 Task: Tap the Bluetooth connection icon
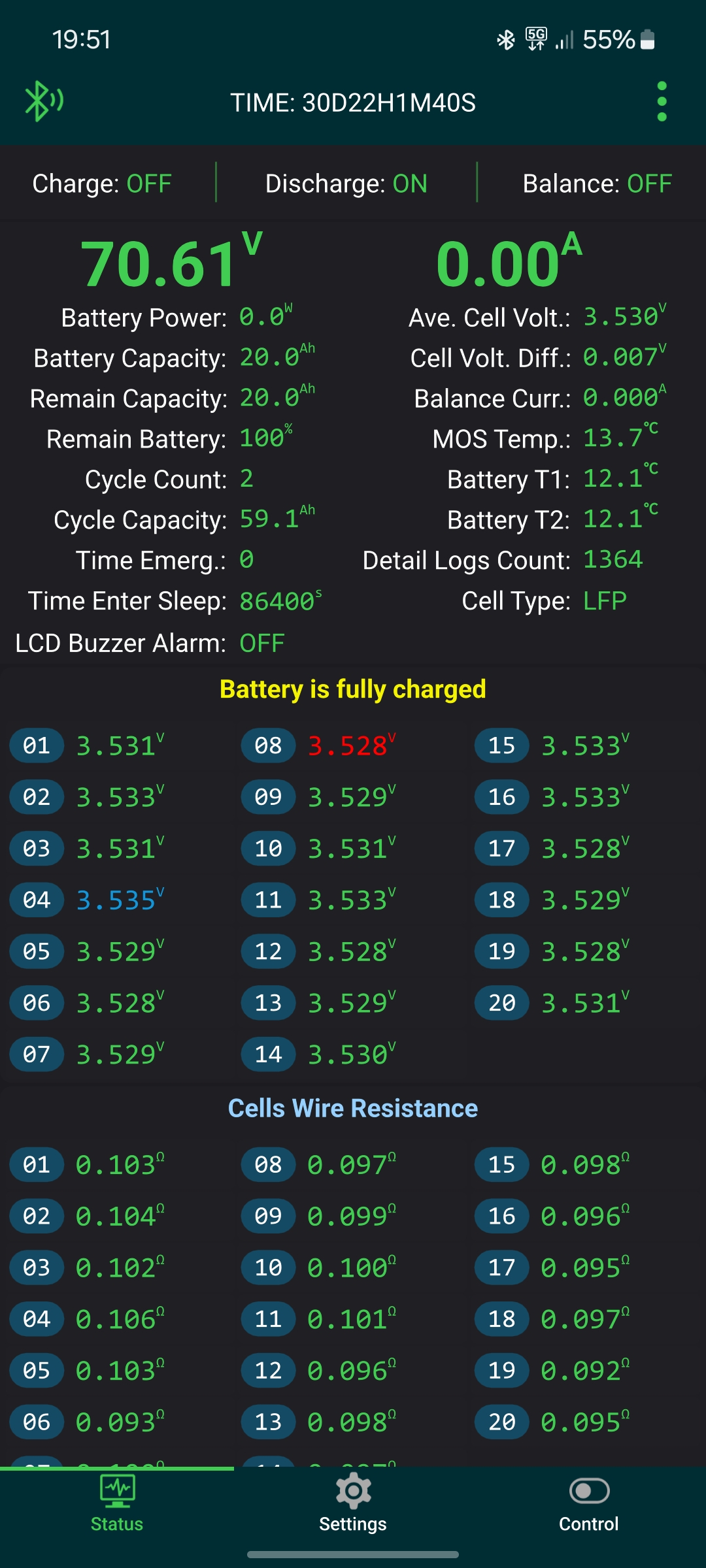(x=43, y=101)
